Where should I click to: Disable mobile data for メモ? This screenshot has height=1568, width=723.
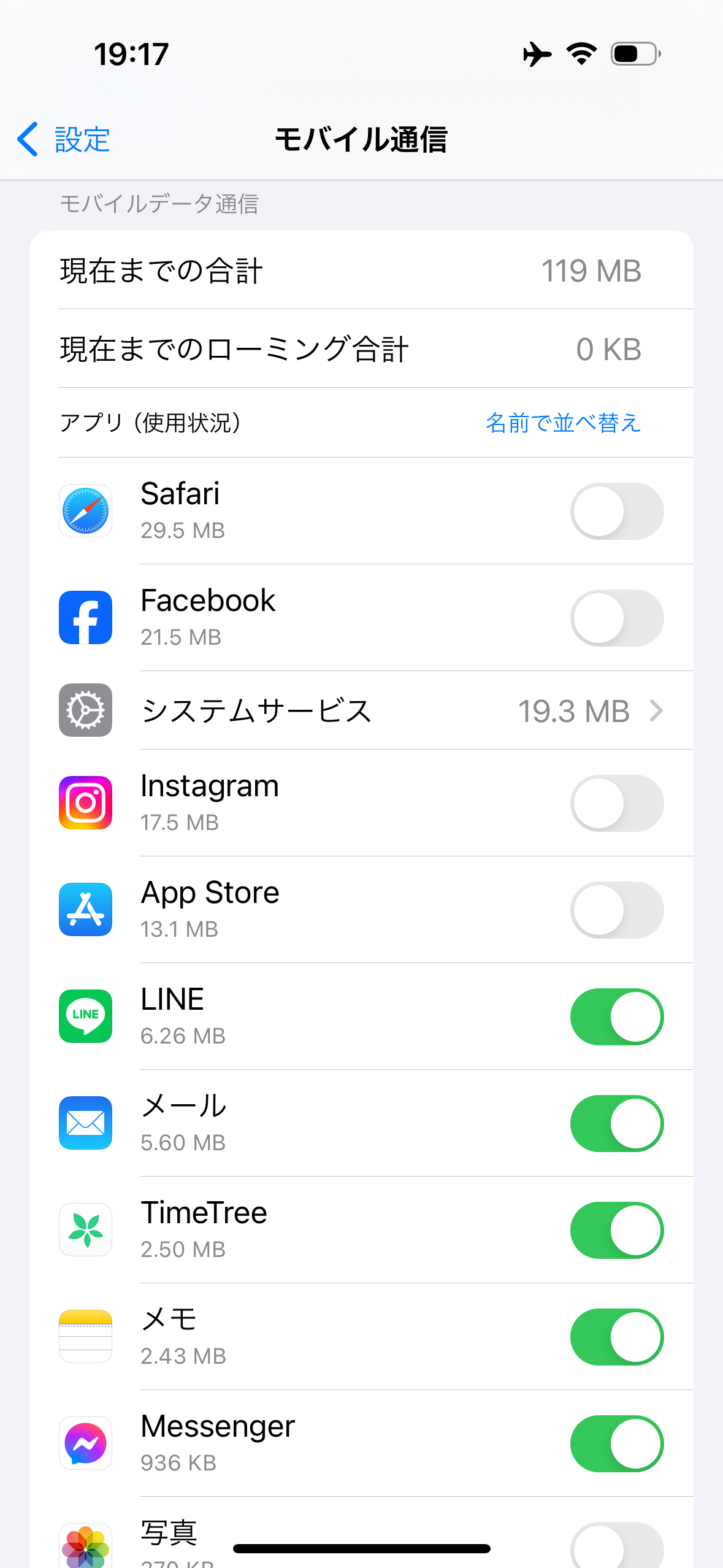click(x=616, y=1337)
